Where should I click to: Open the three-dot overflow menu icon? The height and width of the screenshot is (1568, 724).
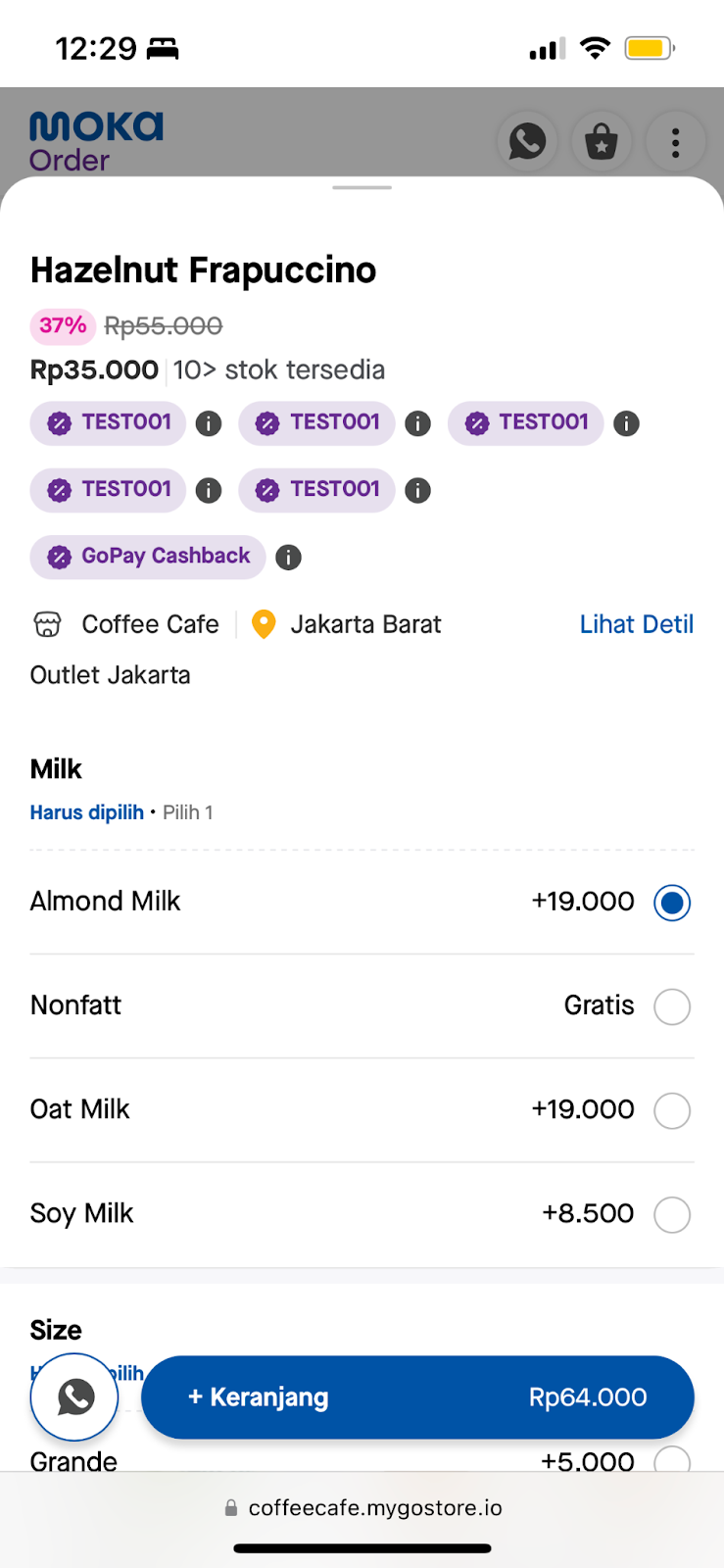[676, 142]
